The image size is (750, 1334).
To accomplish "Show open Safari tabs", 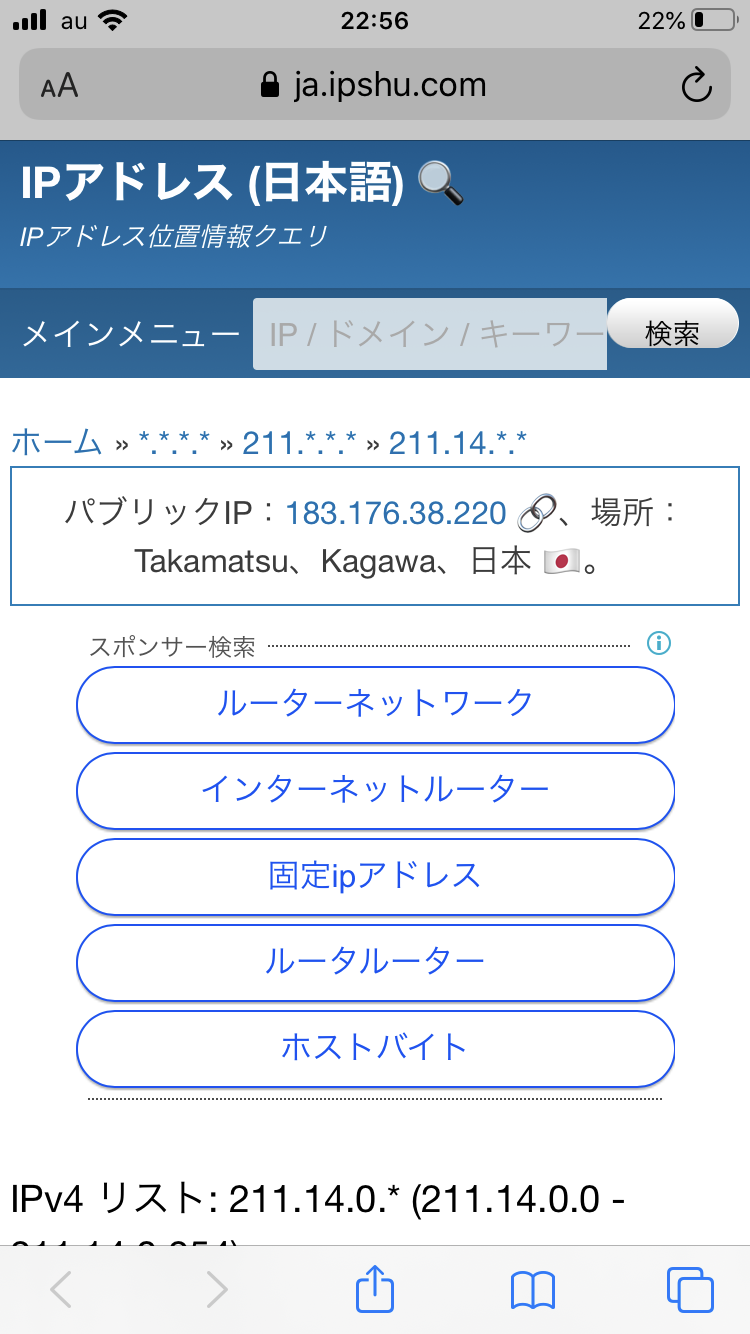I will click(690, 1289).
